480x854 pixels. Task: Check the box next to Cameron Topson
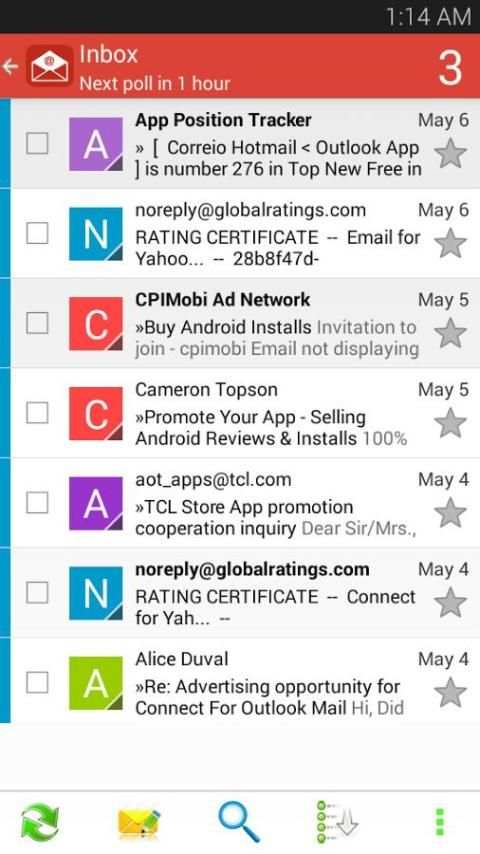38,413
